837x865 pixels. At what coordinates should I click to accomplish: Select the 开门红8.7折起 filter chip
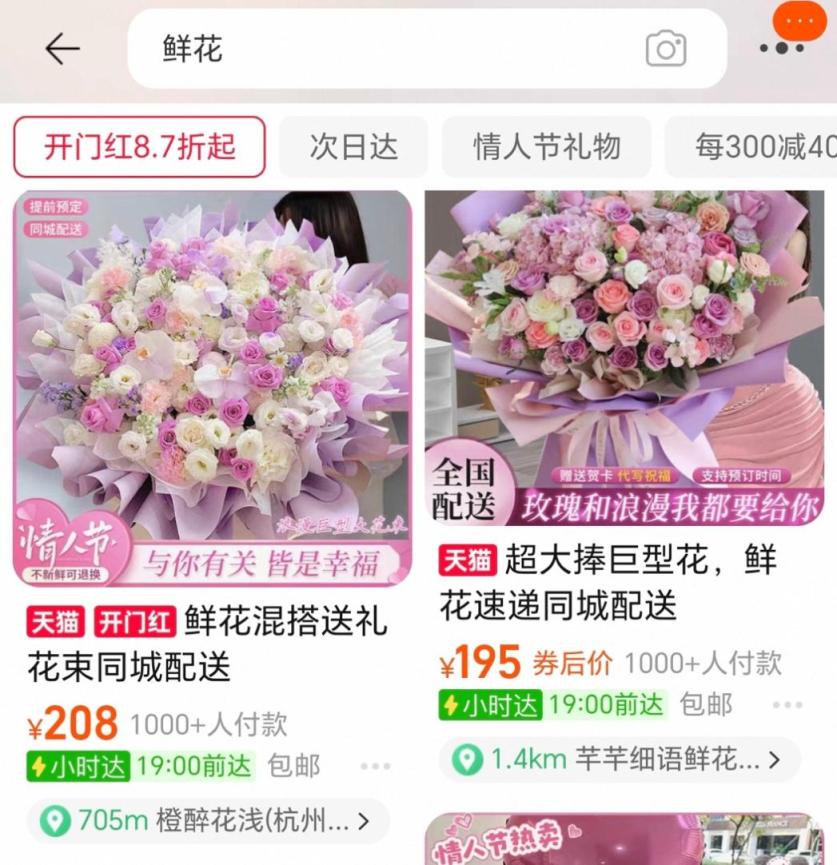(x=139, y=147)
